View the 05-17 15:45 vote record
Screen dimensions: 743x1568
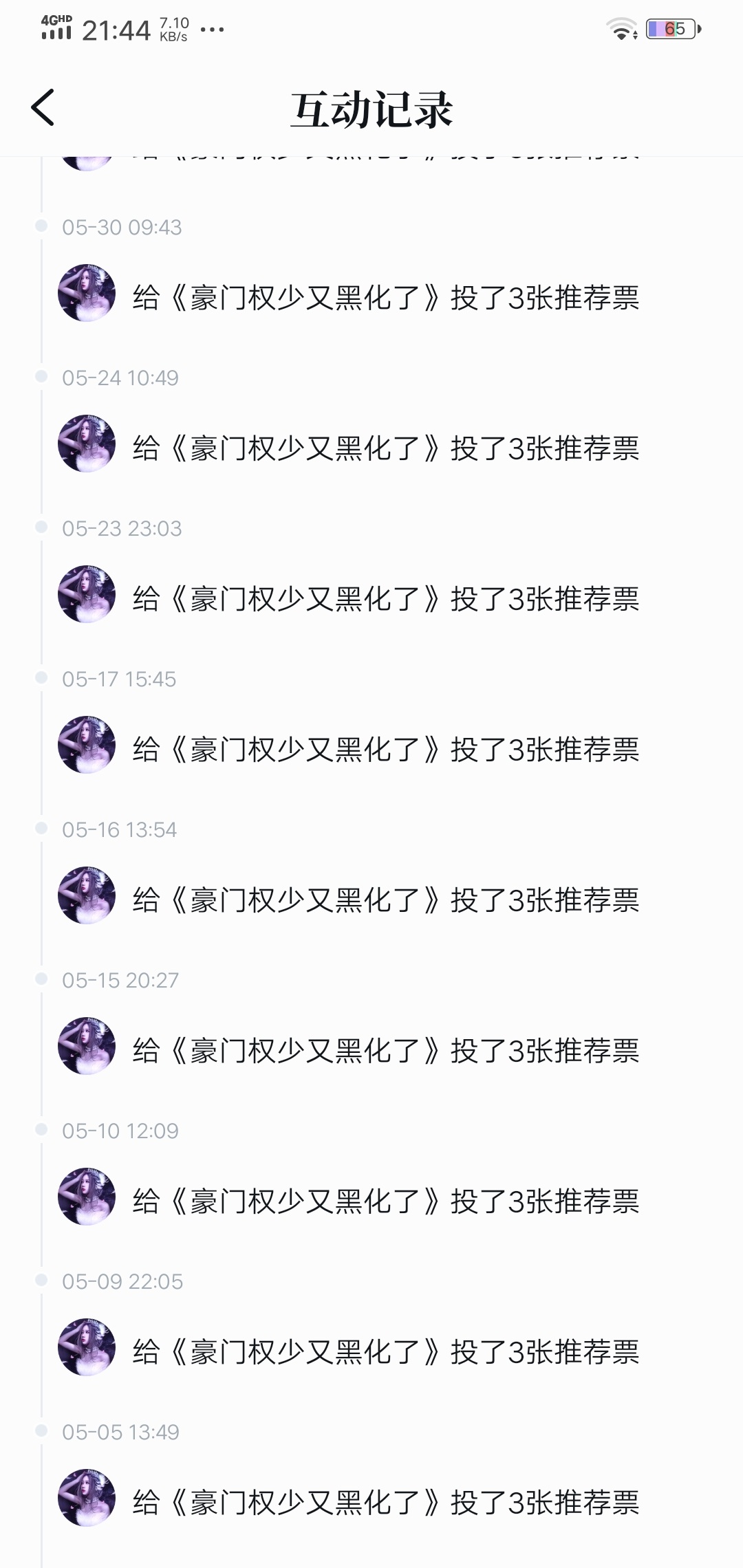[x=385, y=750]
